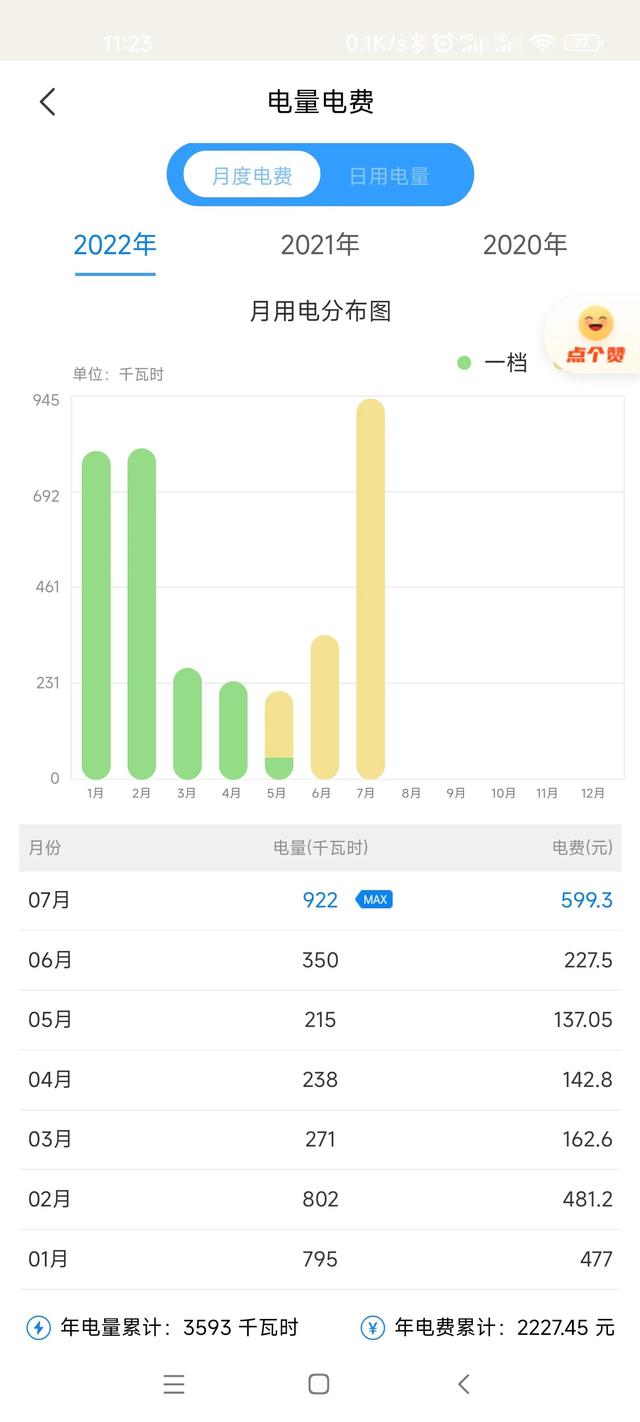The image size is (640, 1422).
Task: Tap the system home button
Action: click(319, 1384)
